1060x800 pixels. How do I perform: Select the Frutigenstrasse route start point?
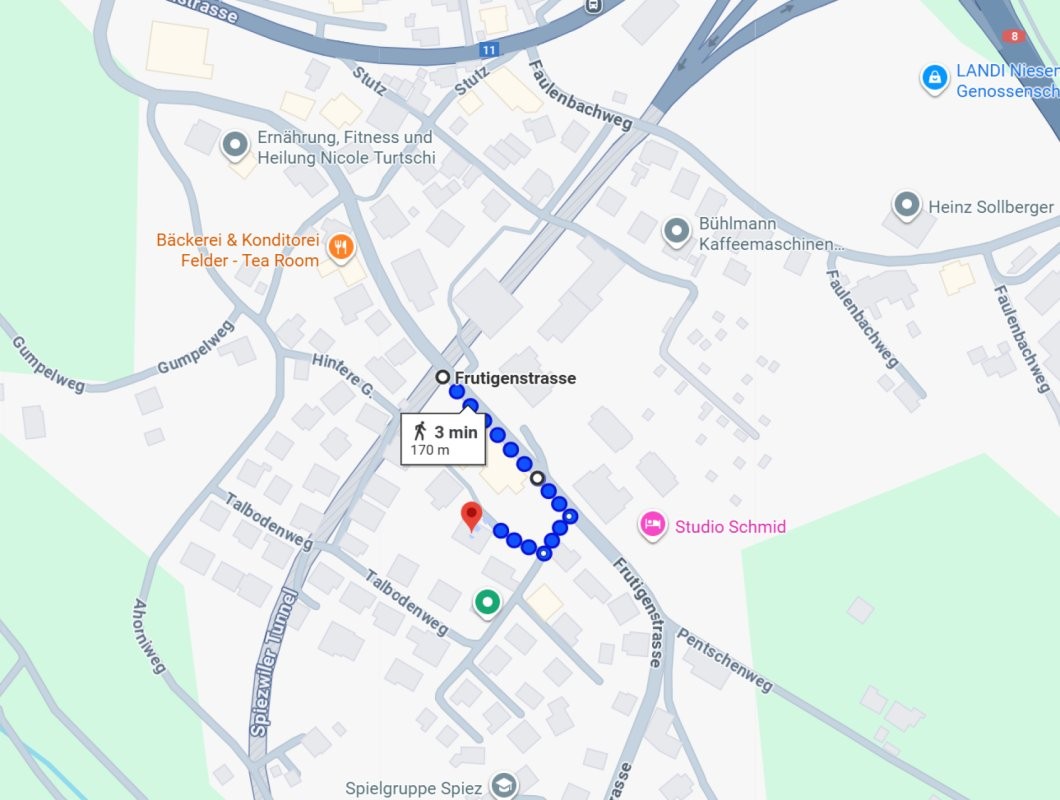point(443,377)
